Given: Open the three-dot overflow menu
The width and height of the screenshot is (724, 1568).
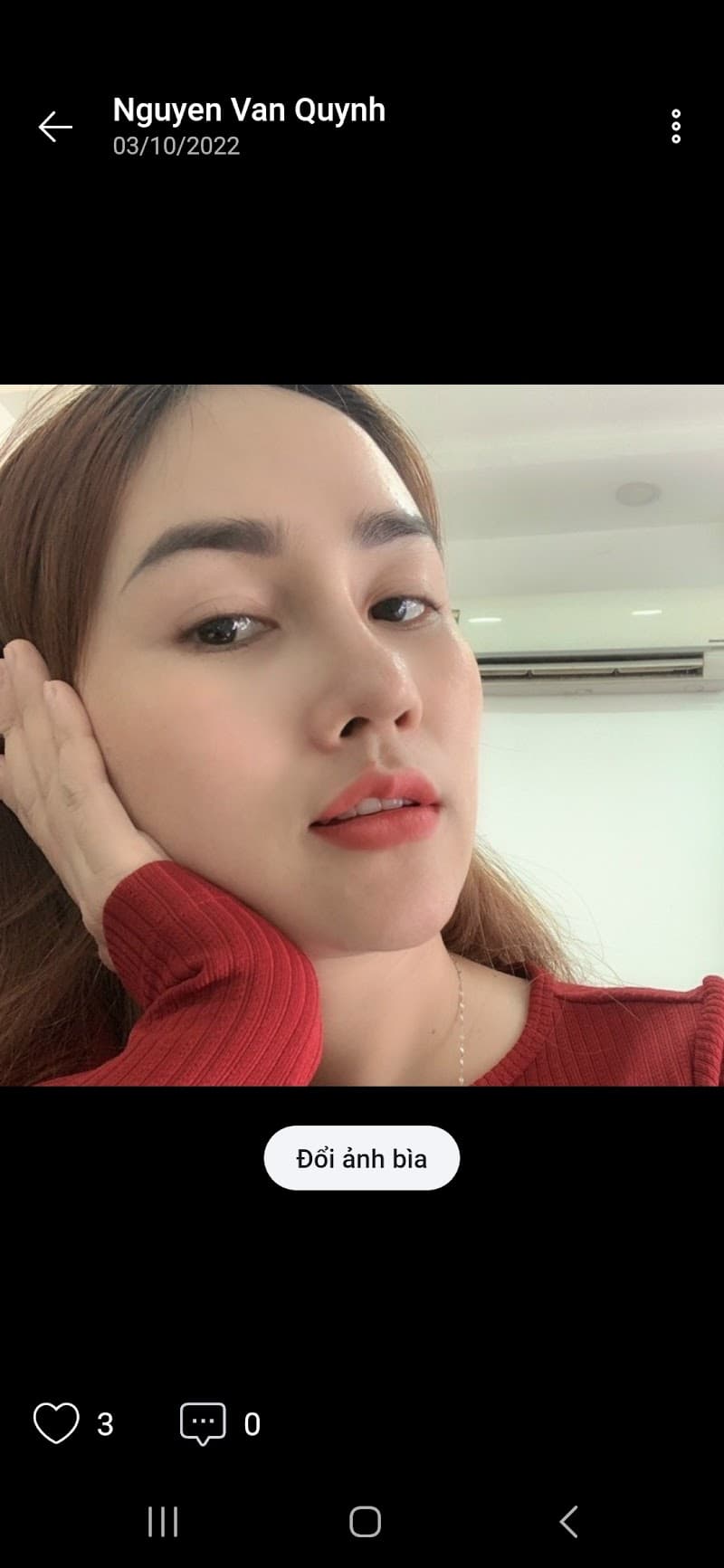Looking at the screenshot, I should pyautogui.click(x=675, y=127).
